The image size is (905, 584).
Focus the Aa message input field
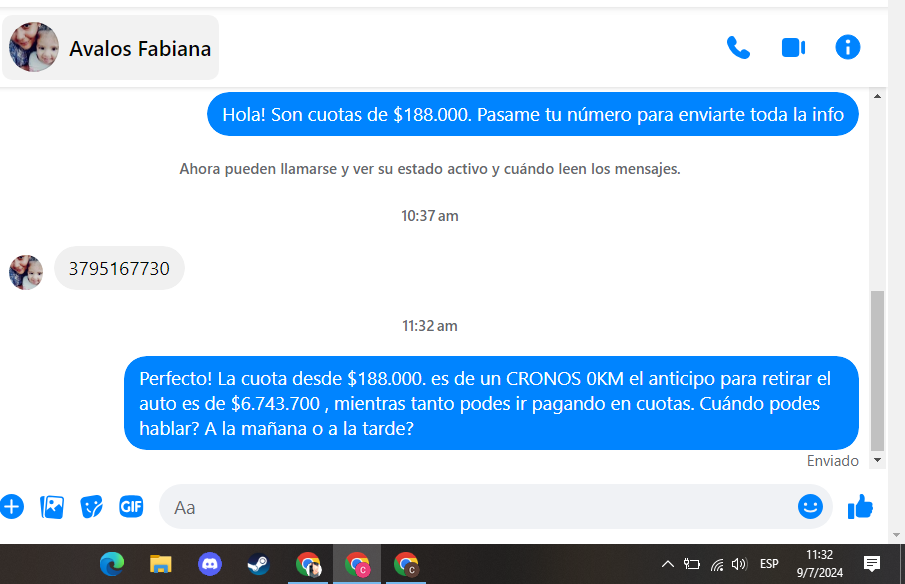(480, 507)
